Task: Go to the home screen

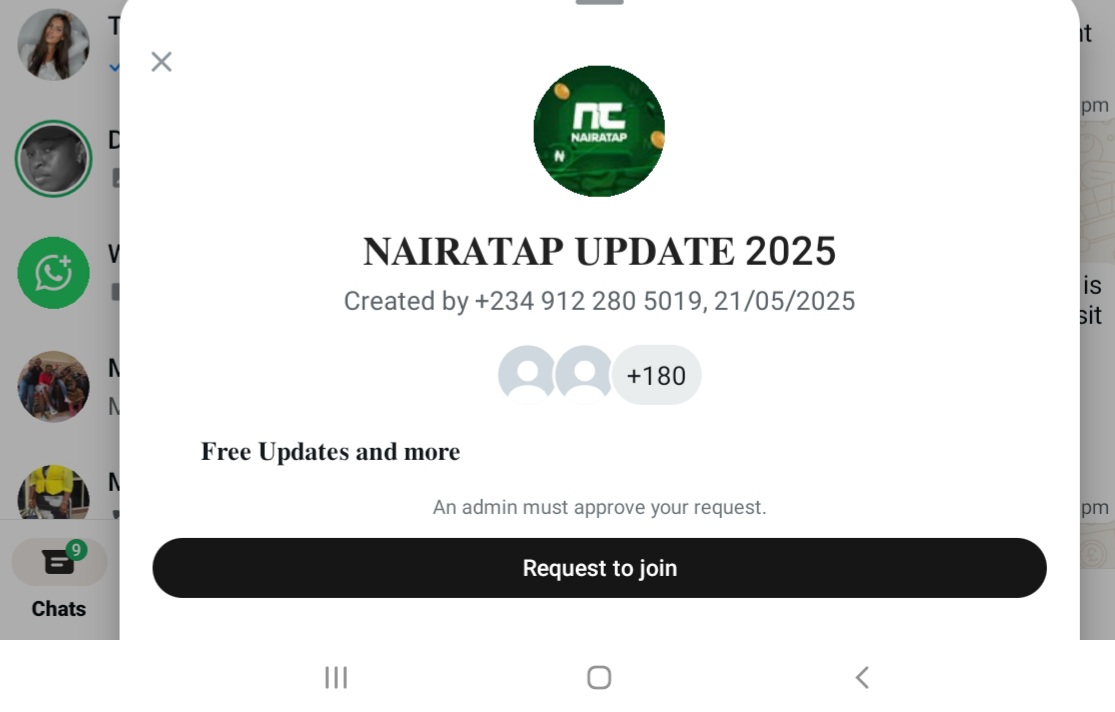Action: point(599,677)
